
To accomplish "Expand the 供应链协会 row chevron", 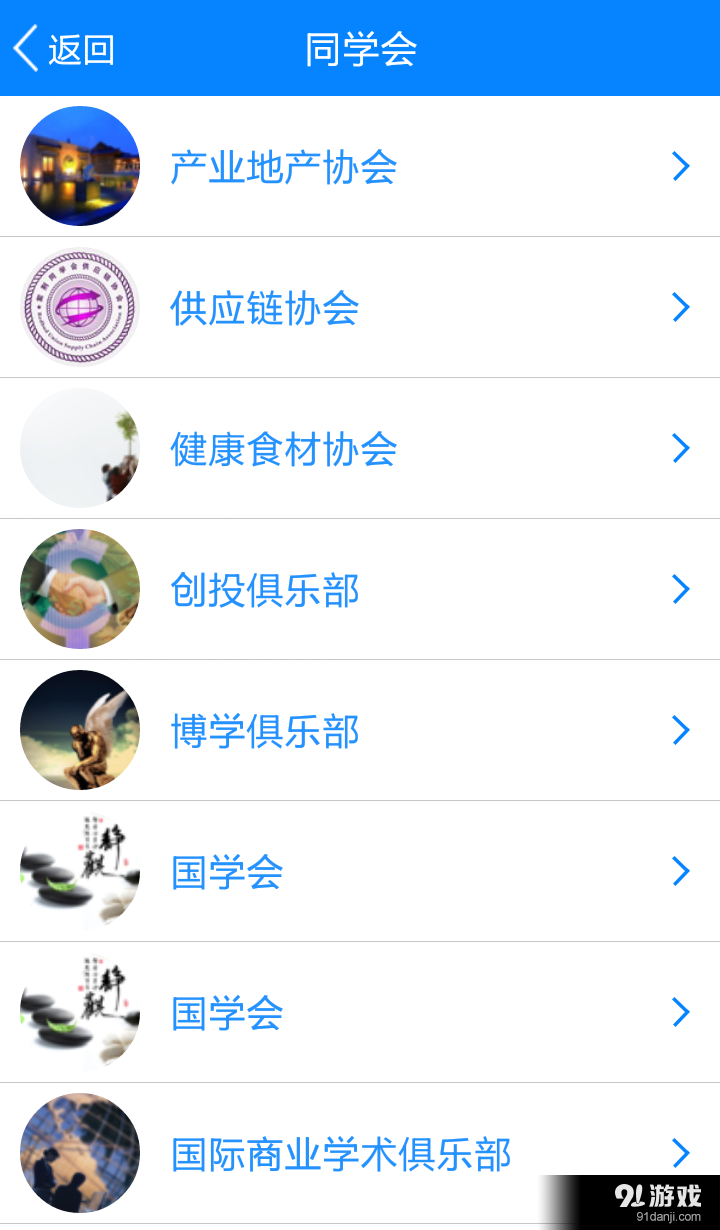I will (x=681, y=306).
